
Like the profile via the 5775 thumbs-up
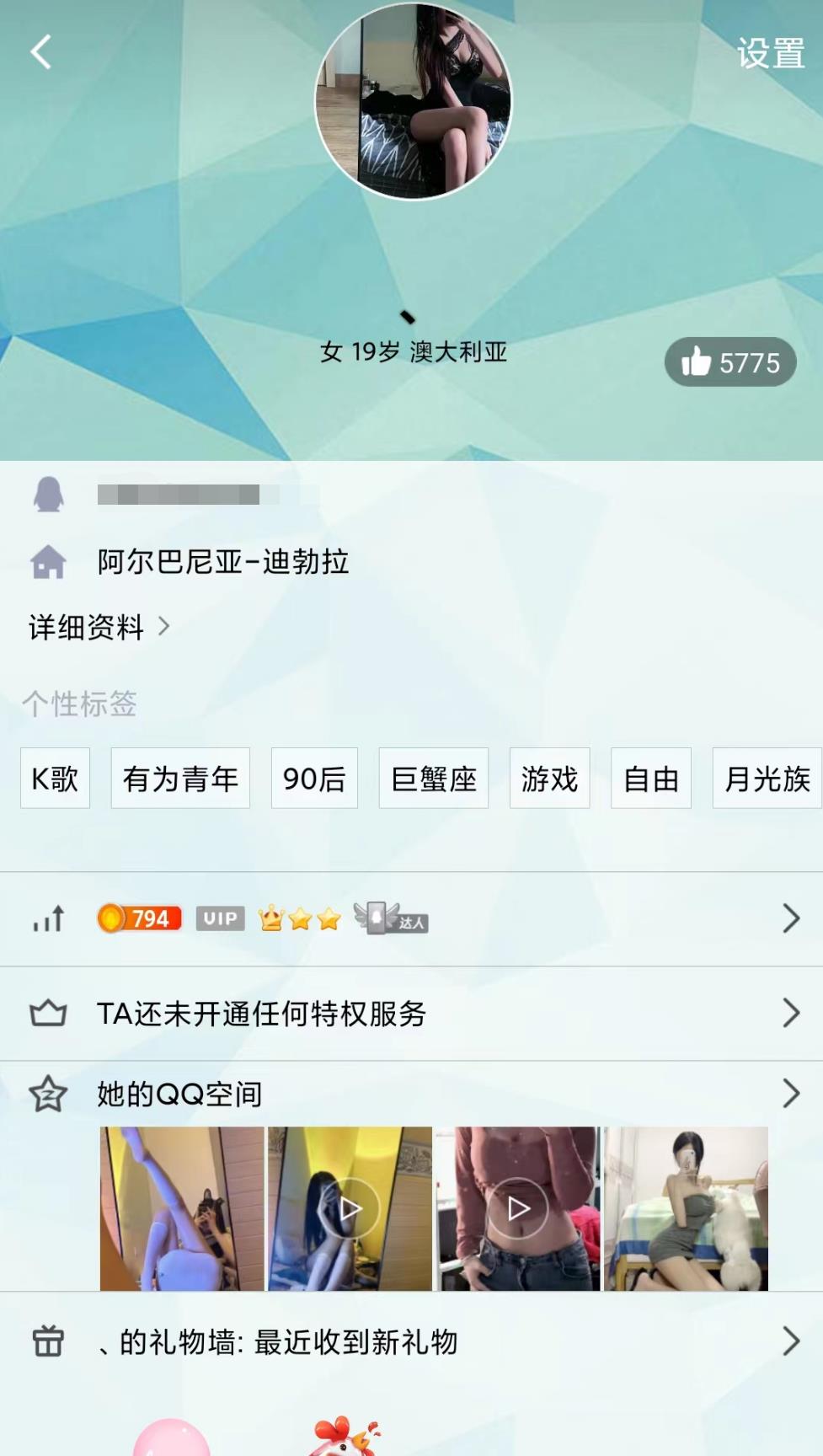(x=729, y=362)
